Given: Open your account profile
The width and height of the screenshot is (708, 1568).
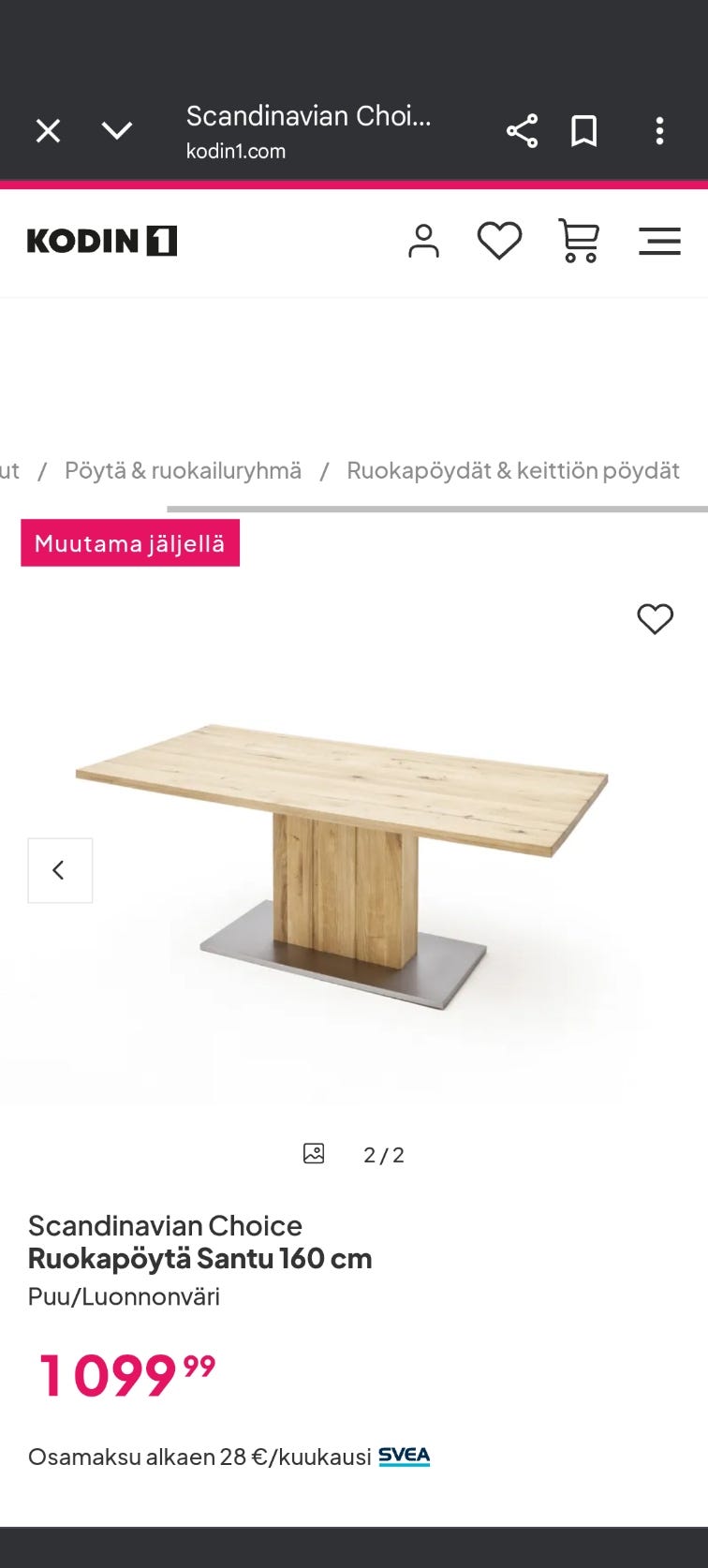Looking at the screenshot, I should [424, 241].
